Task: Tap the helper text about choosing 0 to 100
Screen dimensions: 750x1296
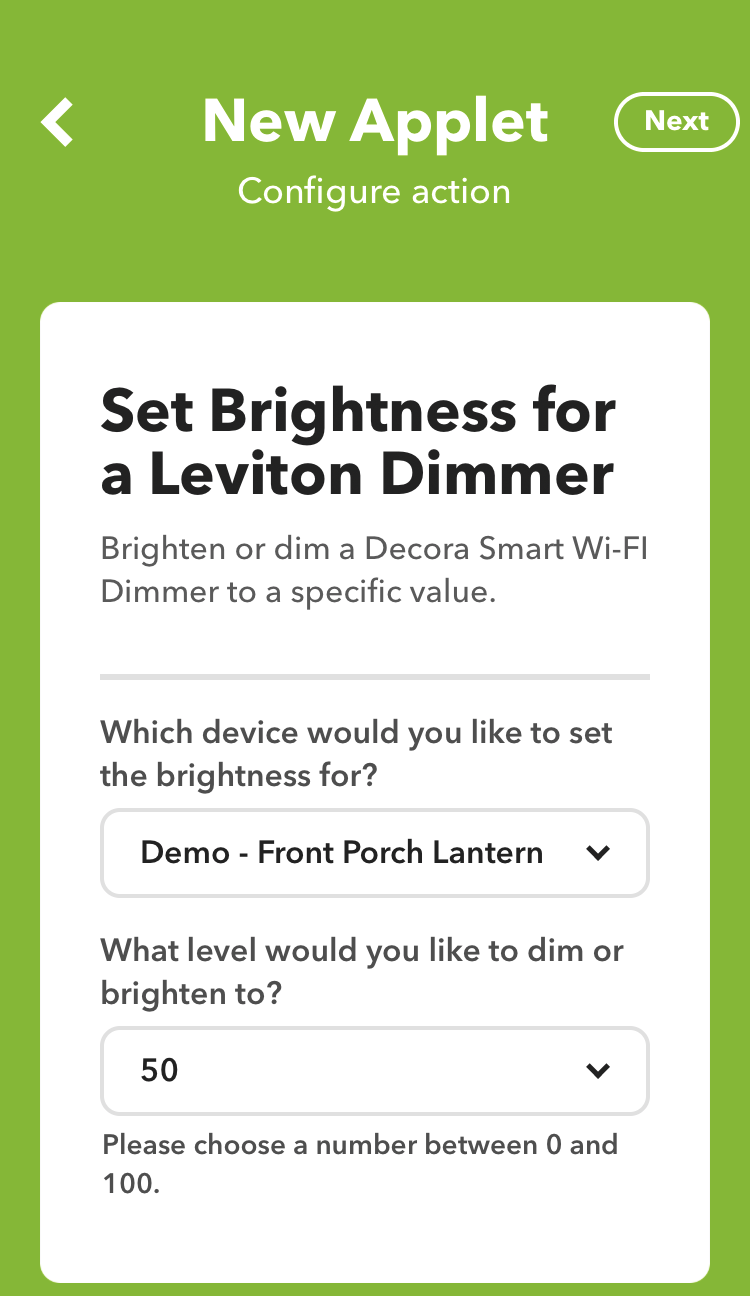Action: pos(358,1166)
